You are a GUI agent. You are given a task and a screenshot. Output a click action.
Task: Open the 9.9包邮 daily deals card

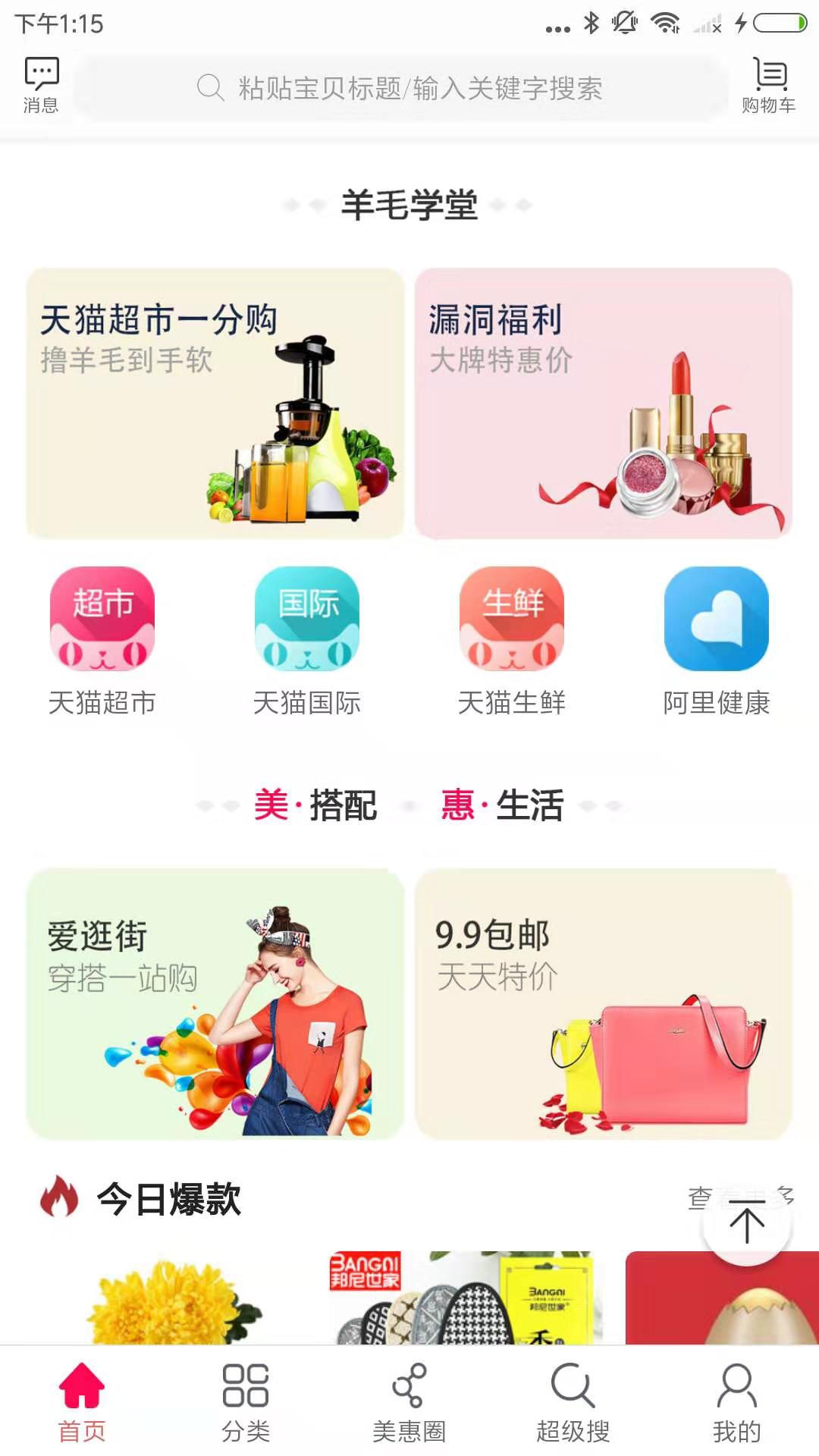pos(604,1004)
